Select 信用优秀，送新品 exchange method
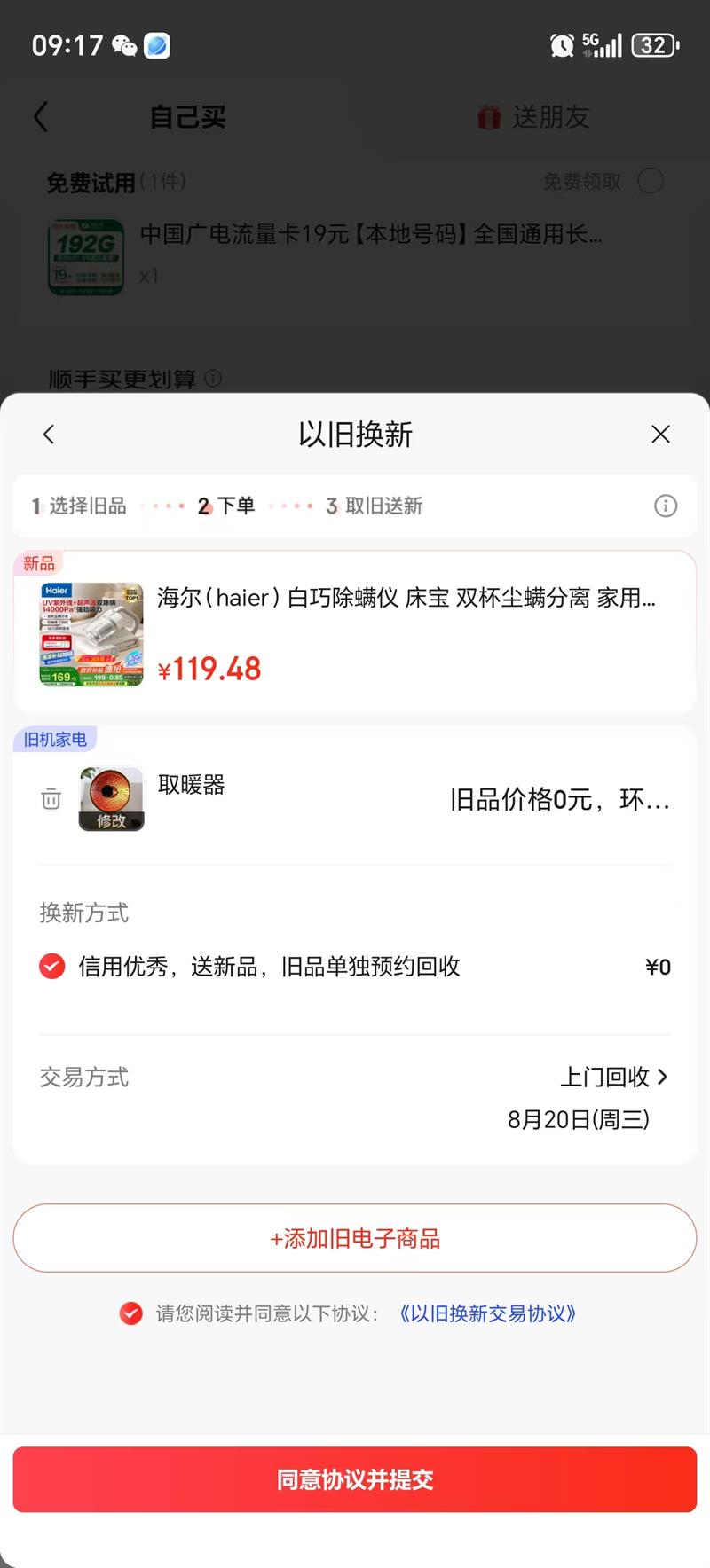This screenshot has width=710, height=1568. (52, 966)
